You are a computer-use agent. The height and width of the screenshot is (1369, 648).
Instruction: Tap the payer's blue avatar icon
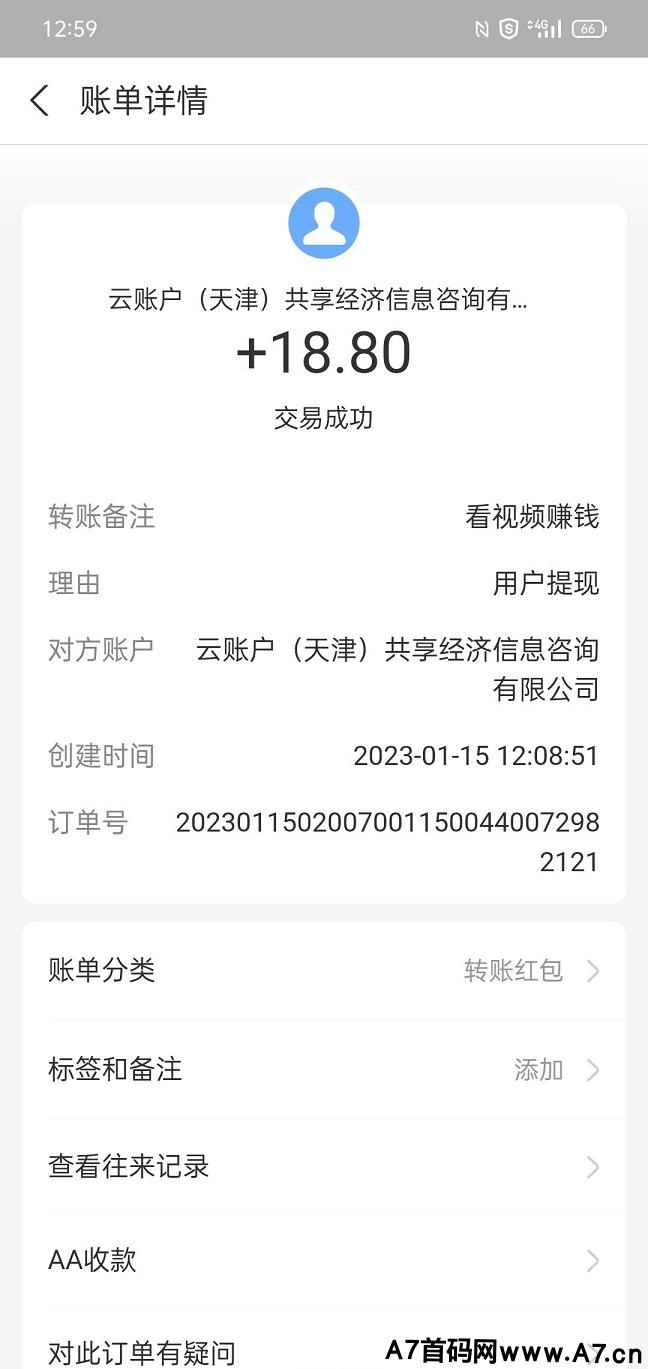click(x=324, y=223)
